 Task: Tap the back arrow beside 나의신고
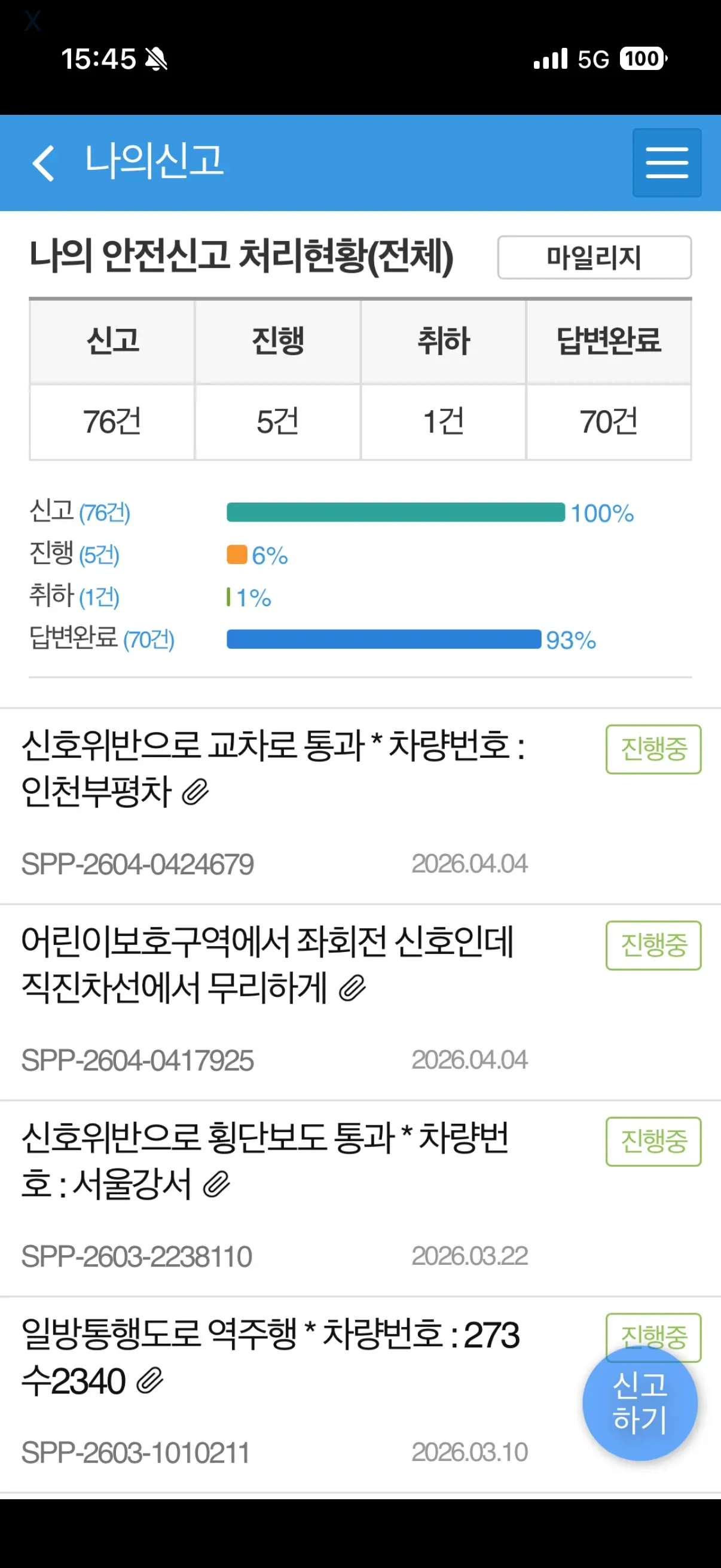[x=42, y=161]
